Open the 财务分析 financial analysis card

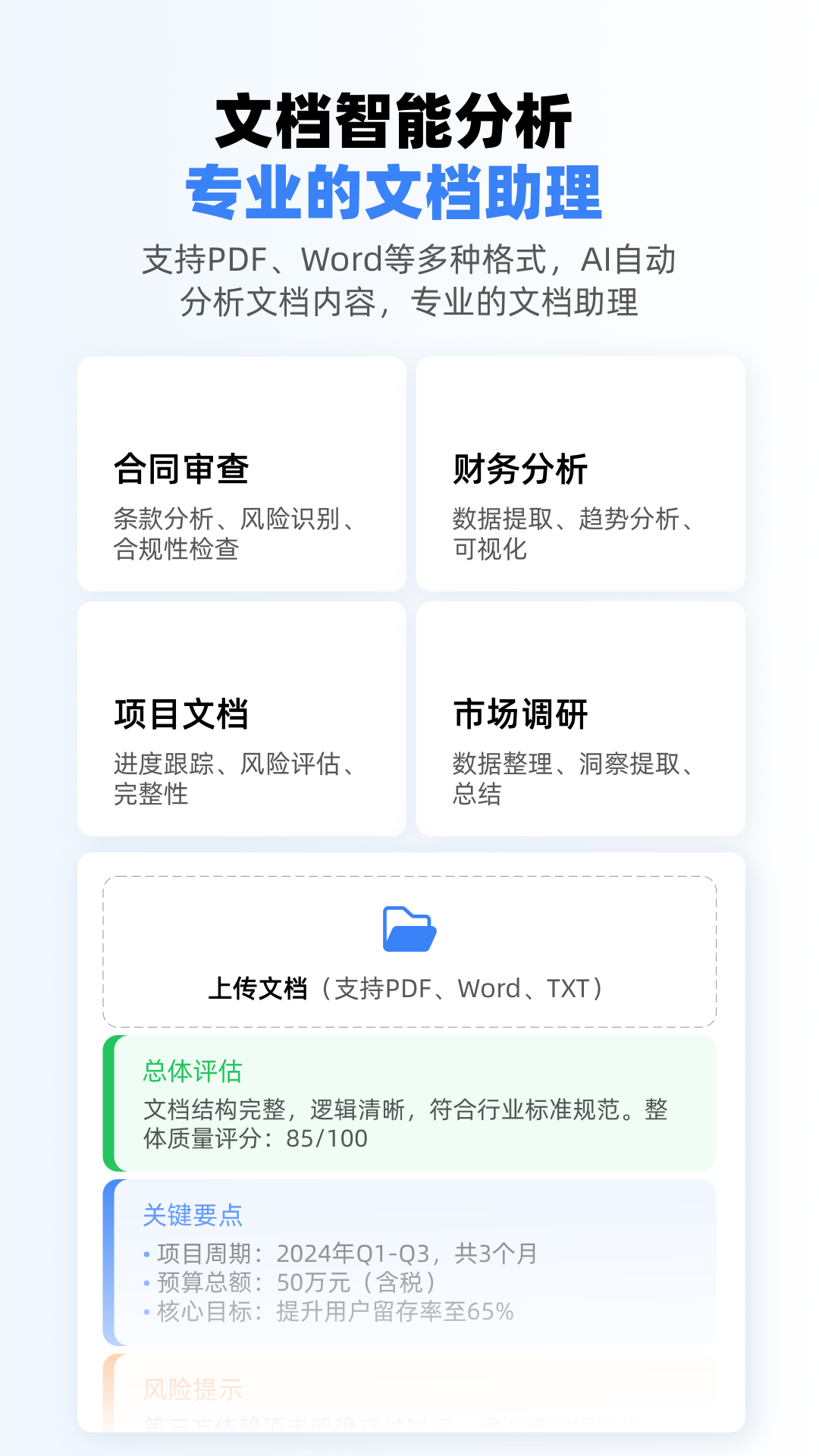pos(580,474)
